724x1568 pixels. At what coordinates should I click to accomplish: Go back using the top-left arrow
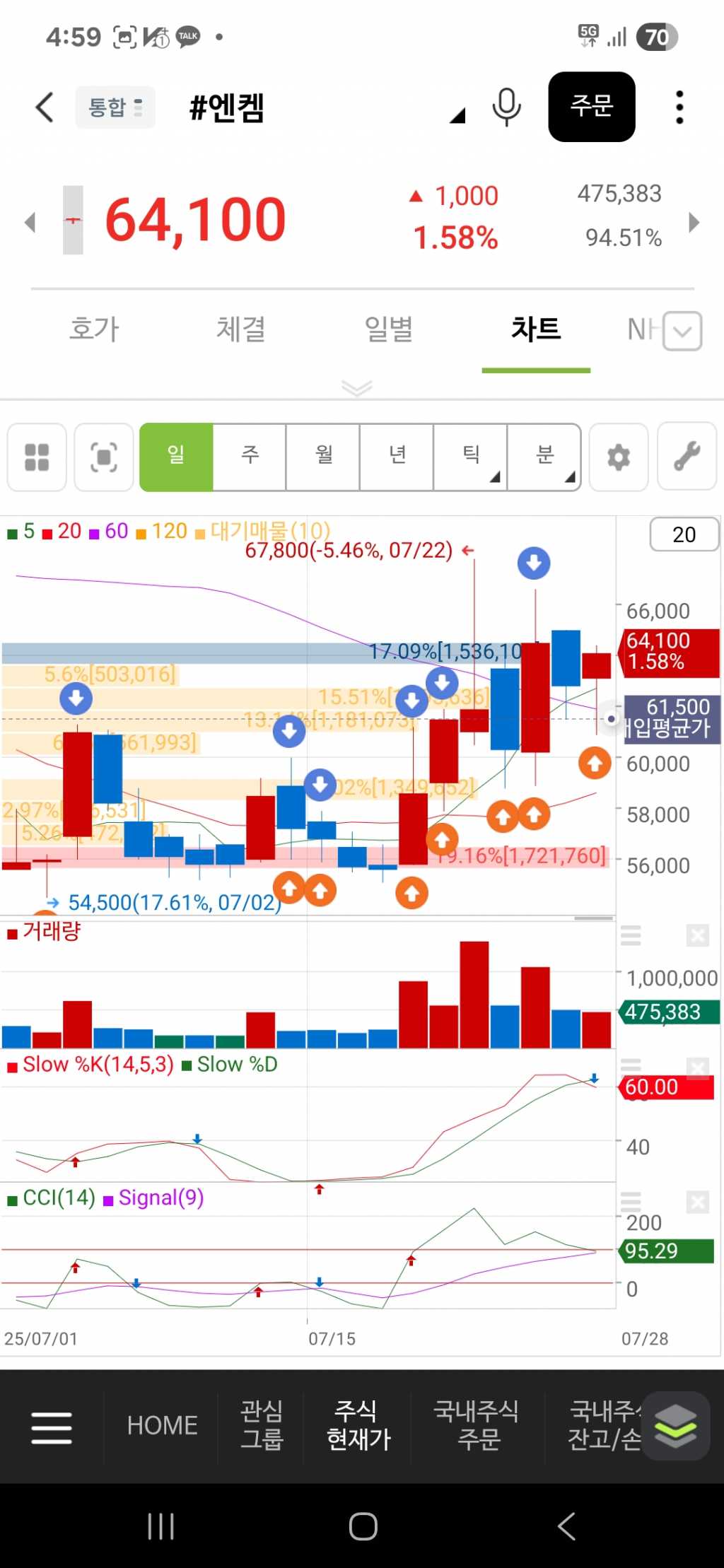tap(45, 107)
